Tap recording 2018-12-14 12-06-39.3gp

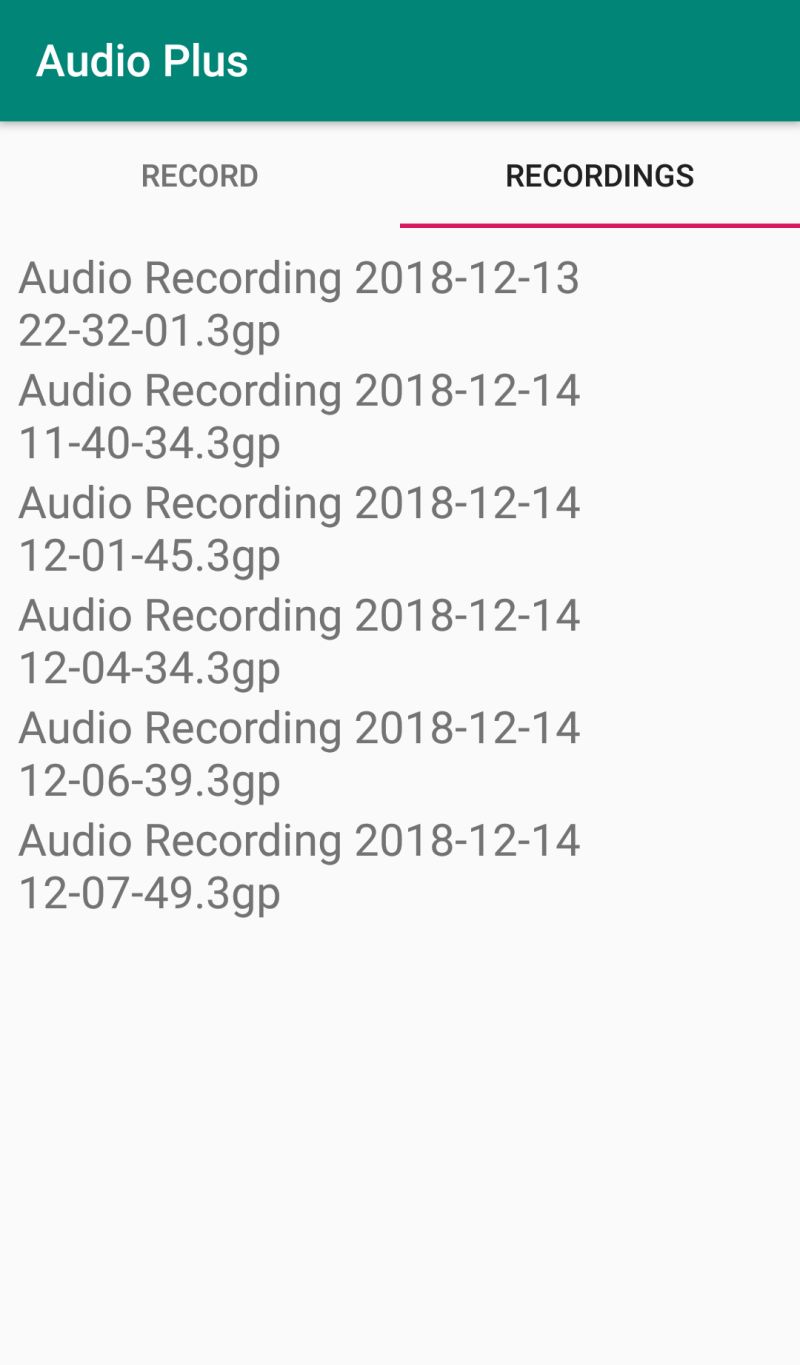[299, 753]
